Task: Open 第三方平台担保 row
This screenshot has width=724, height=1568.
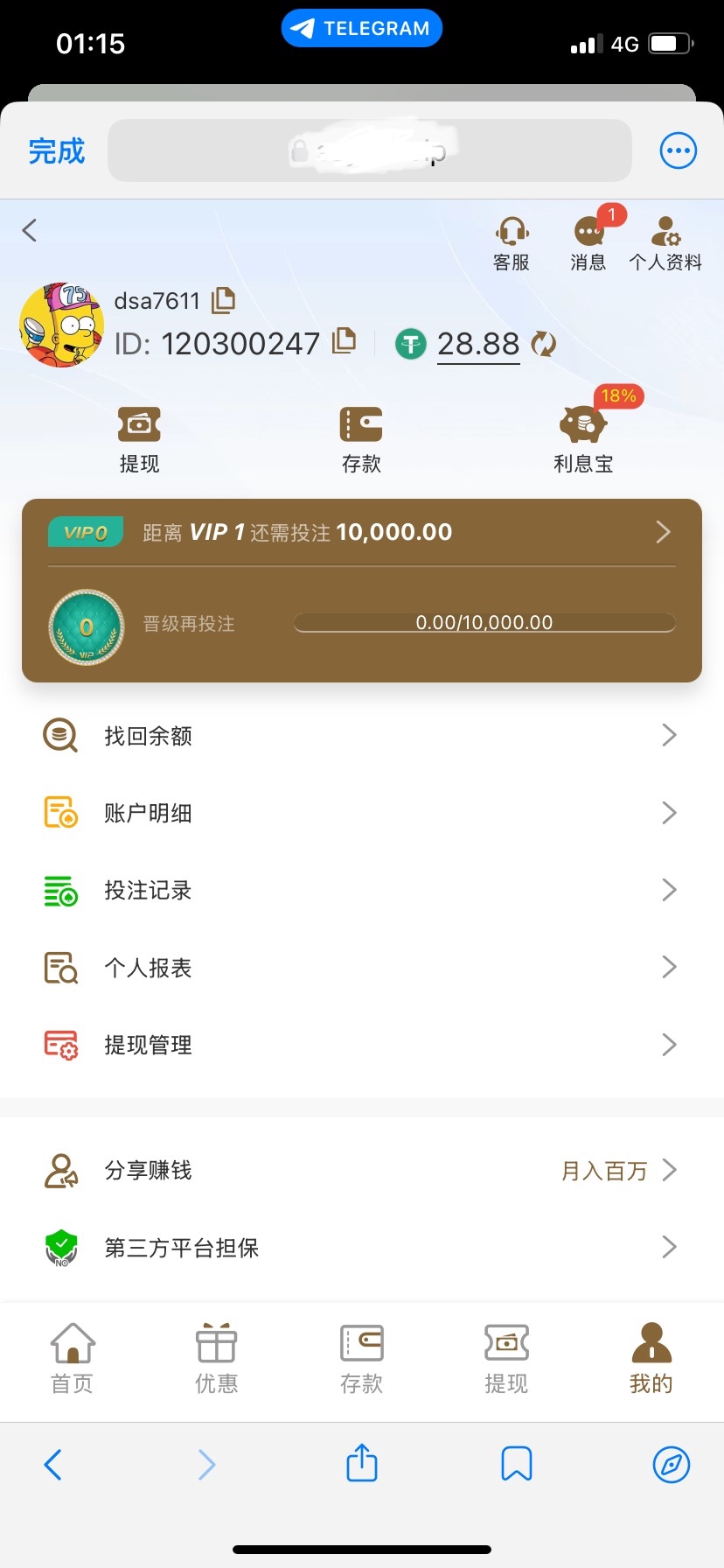Action: click(x=362, y=1247)
